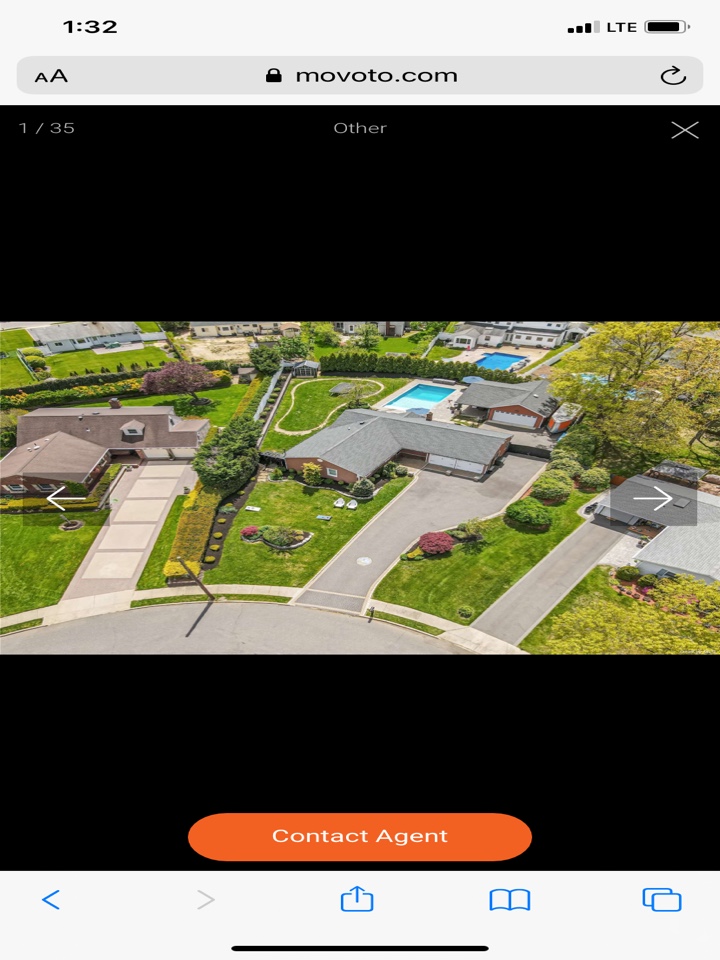Screen dimensions: 720x960
Task: Go to the next photo
Action: pyautogui.click(x=653, y=498)
